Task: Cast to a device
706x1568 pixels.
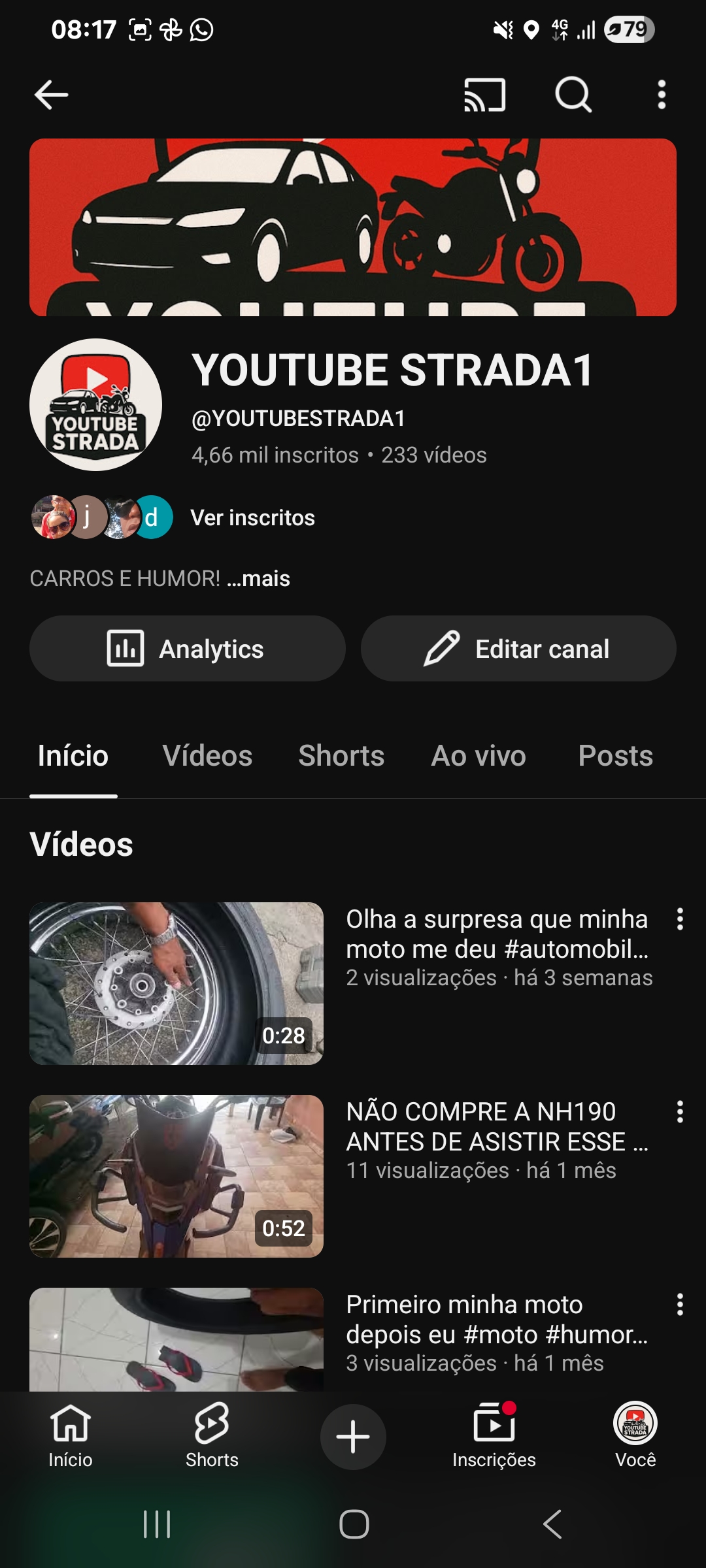Action: pyautogui.click(x=484, y=95)
